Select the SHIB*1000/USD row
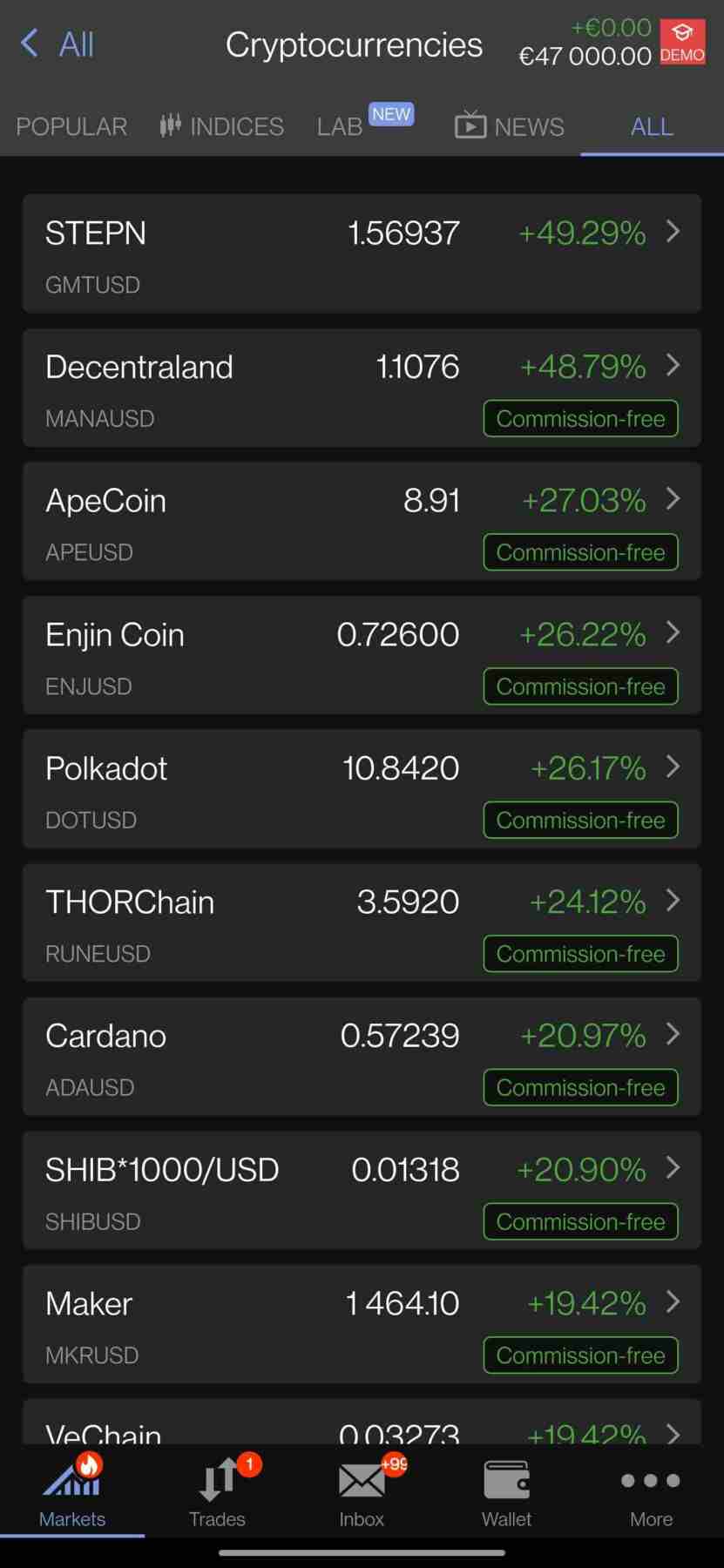This screenshot has height=1568, width=724. tap(362, 1190)
